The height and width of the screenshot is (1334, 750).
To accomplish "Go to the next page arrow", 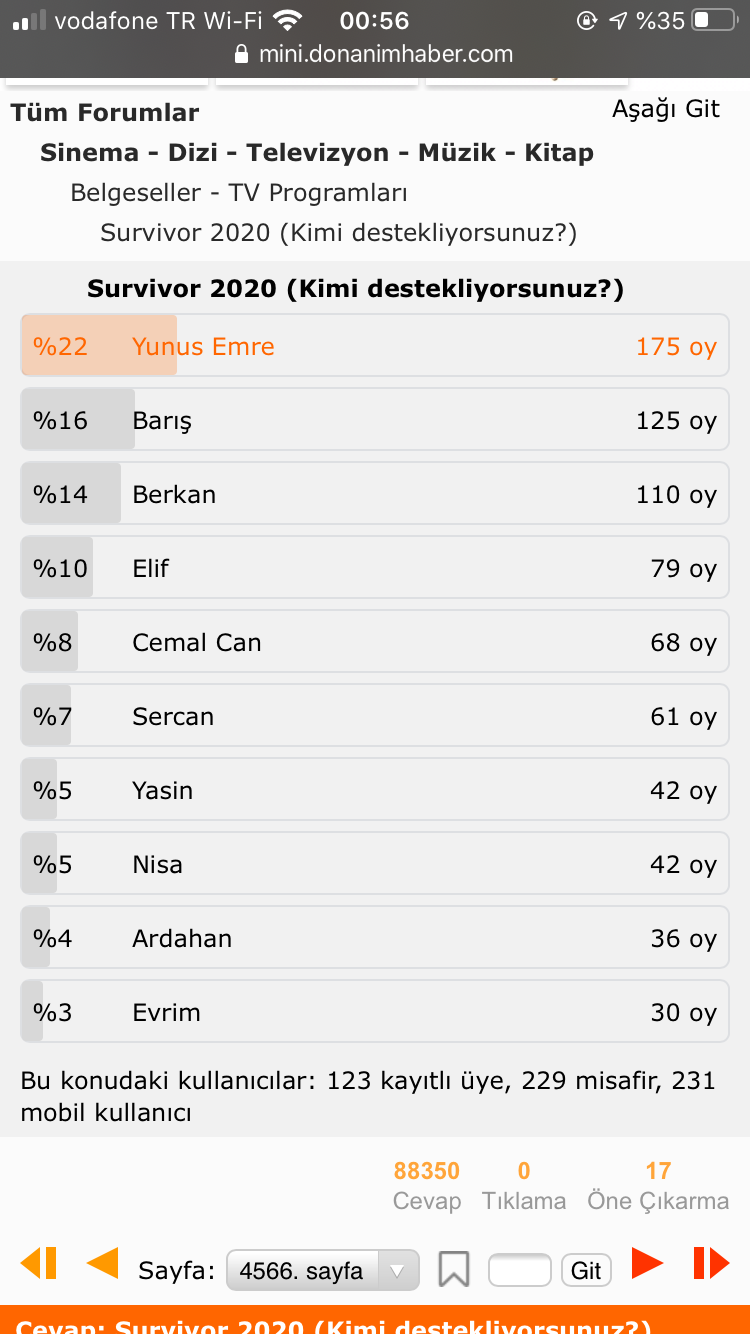I will pos(647,1263).
